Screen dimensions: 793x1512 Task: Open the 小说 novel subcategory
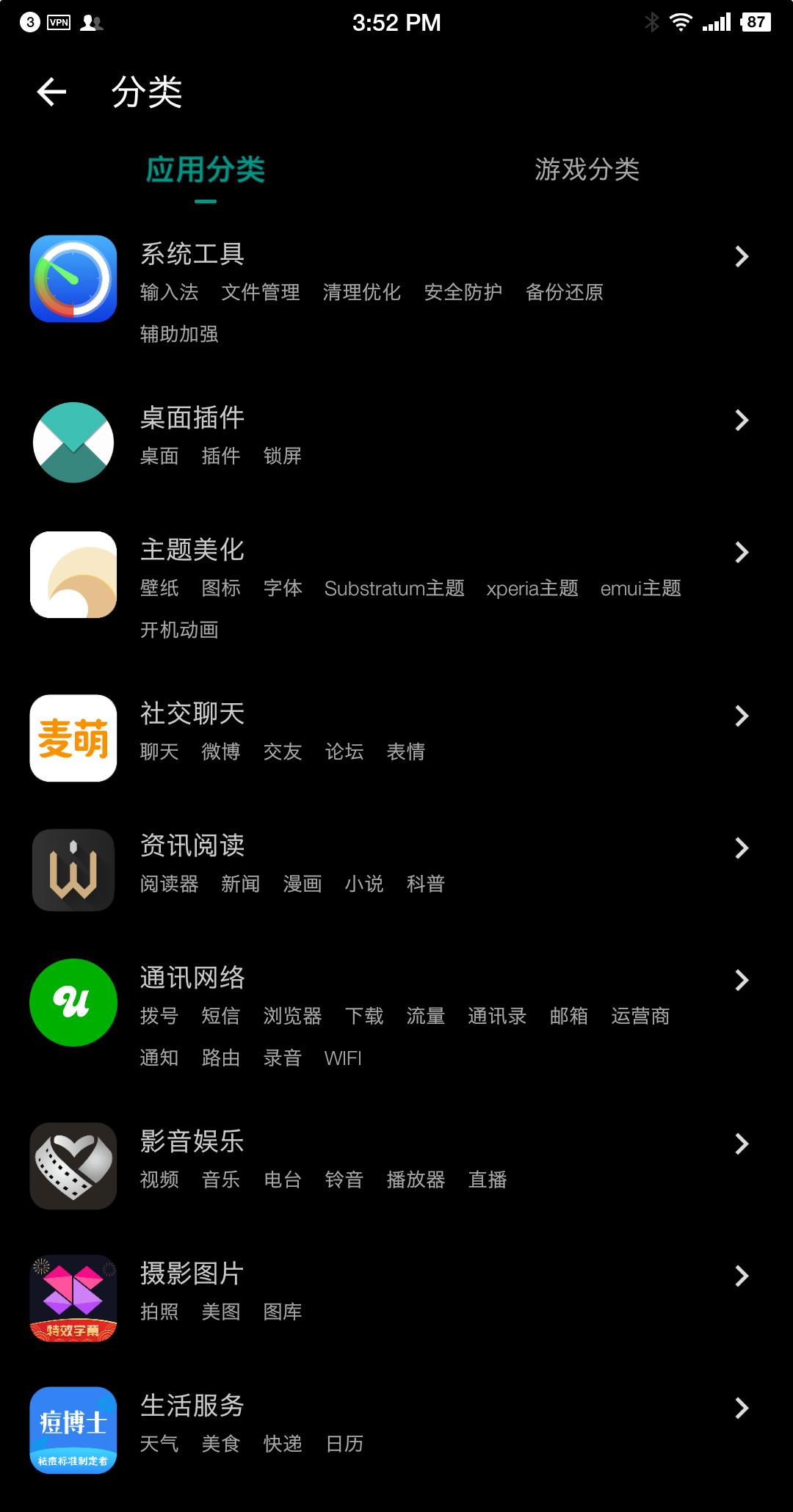tap(363, 884)
